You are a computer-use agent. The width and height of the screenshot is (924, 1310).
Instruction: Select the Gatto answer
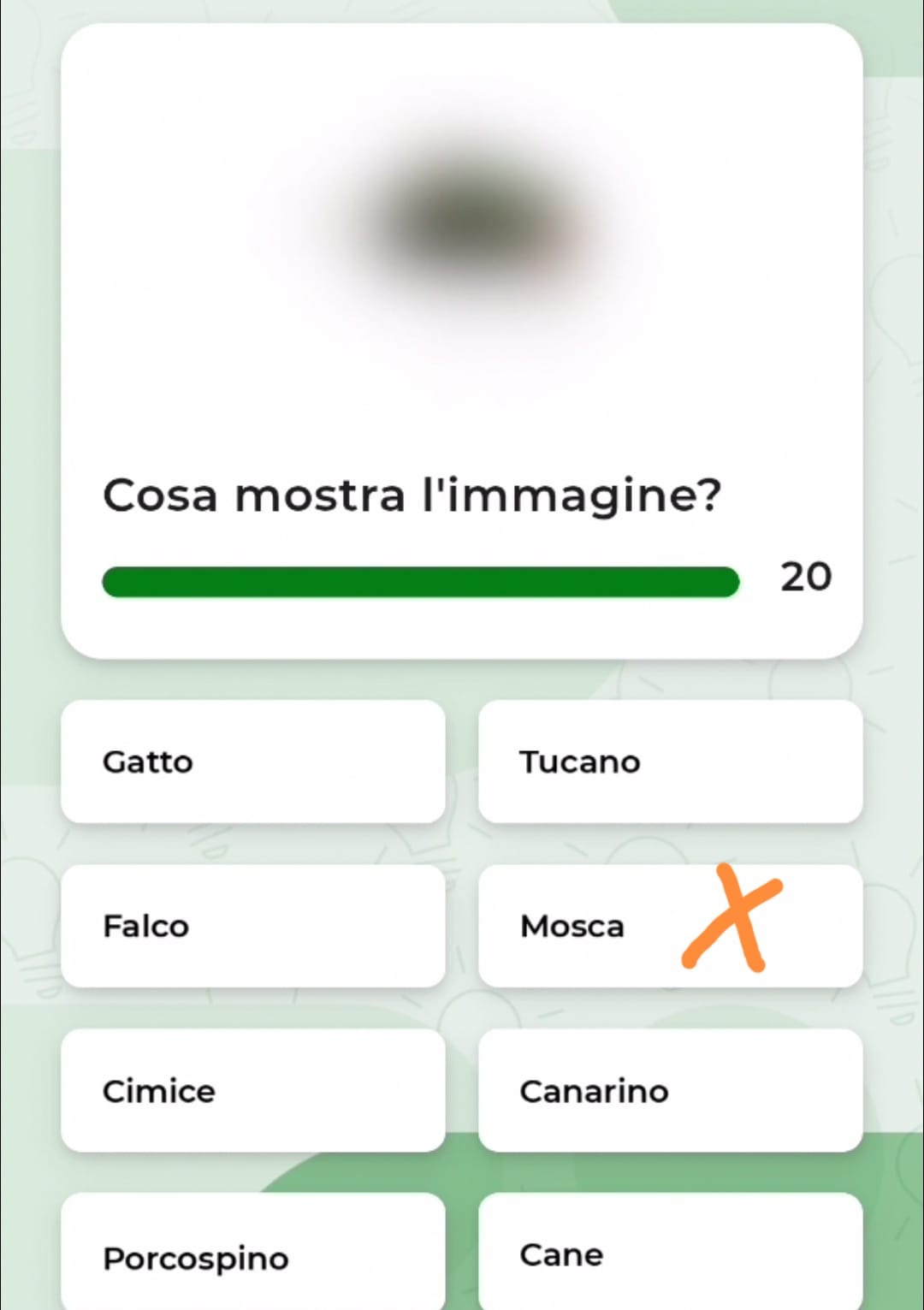[252, 762]
